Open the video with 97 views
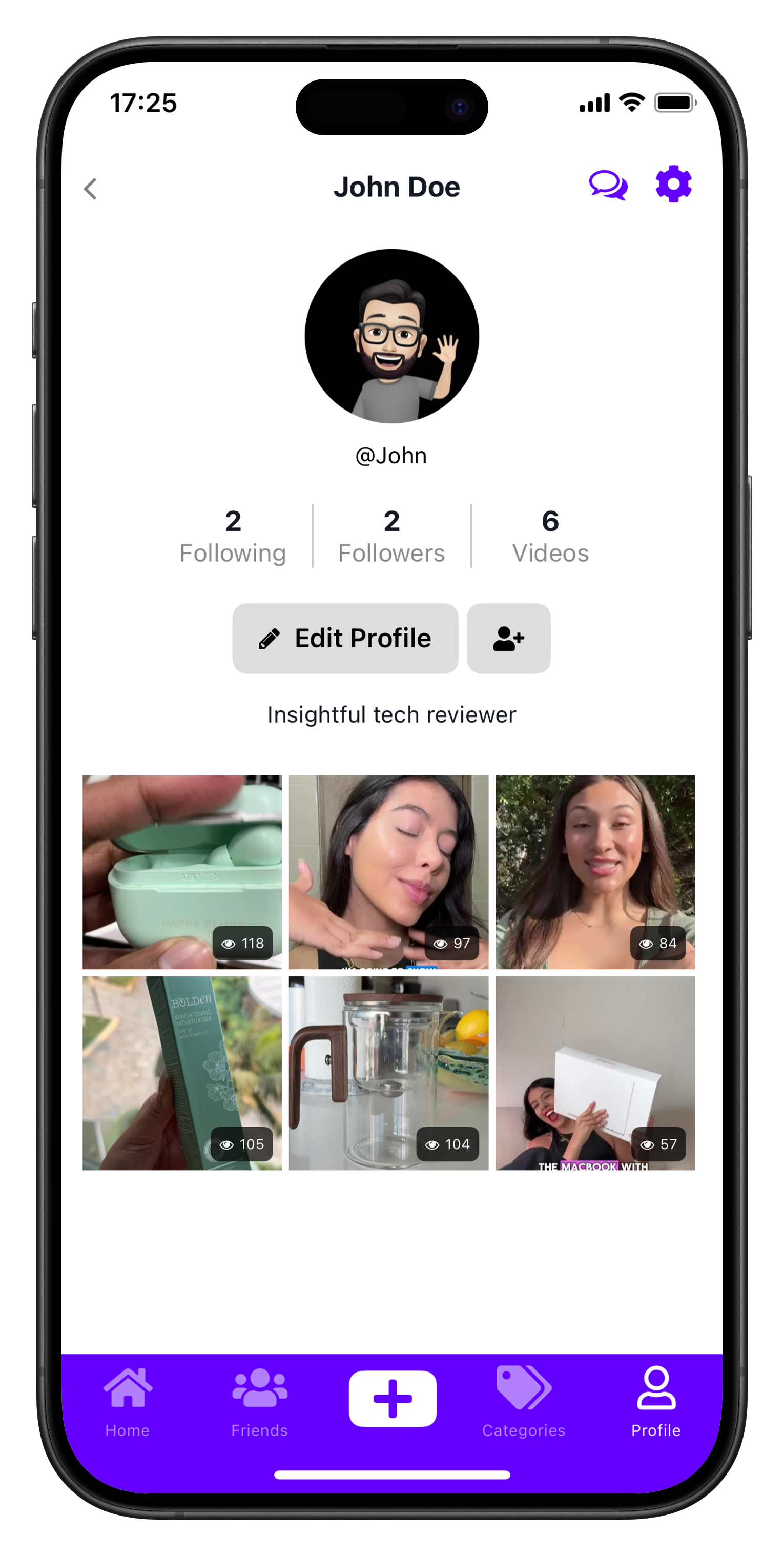This screenshot has width=784, height=1556. click(x=388, y=872)
